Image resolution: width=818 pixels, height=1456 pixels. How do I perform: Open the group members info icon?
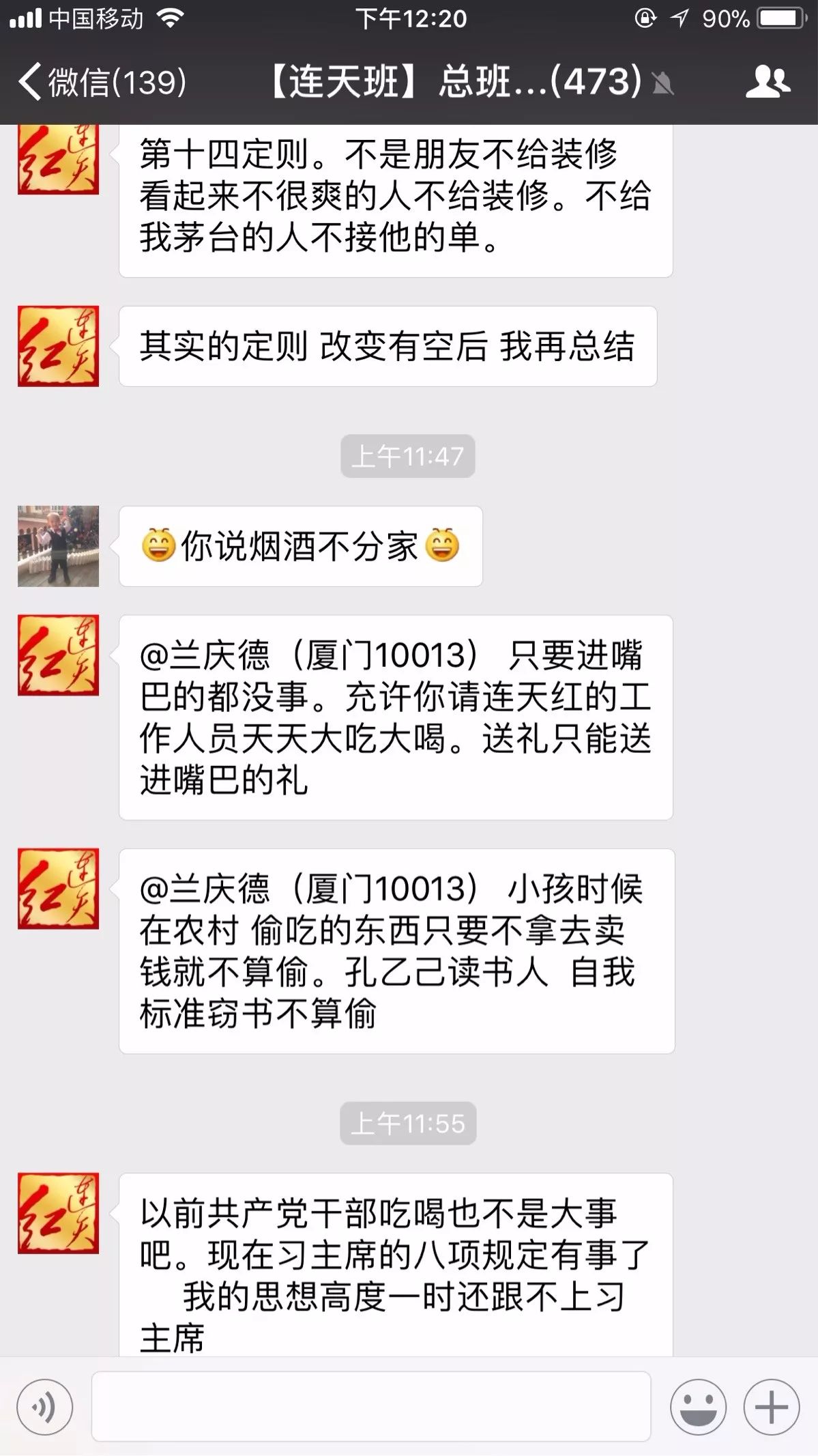[768, 82]
